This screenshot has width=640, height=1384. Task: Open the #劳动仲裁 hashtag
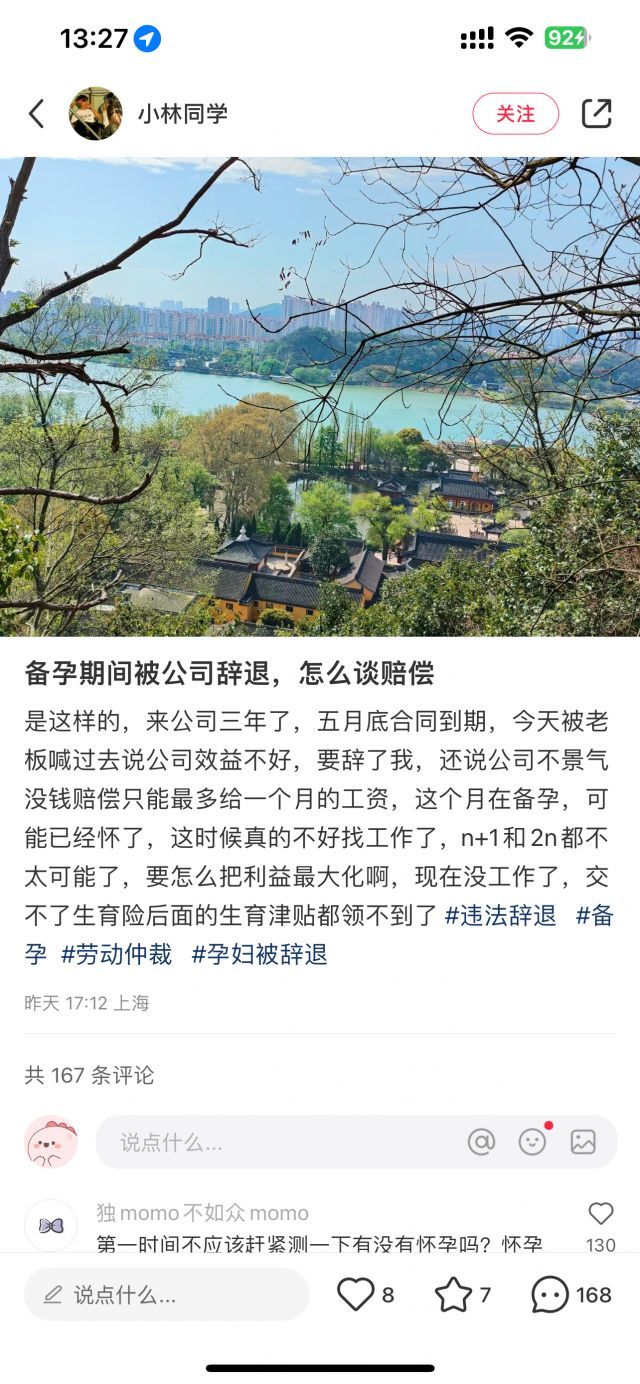tap(116, 954)
